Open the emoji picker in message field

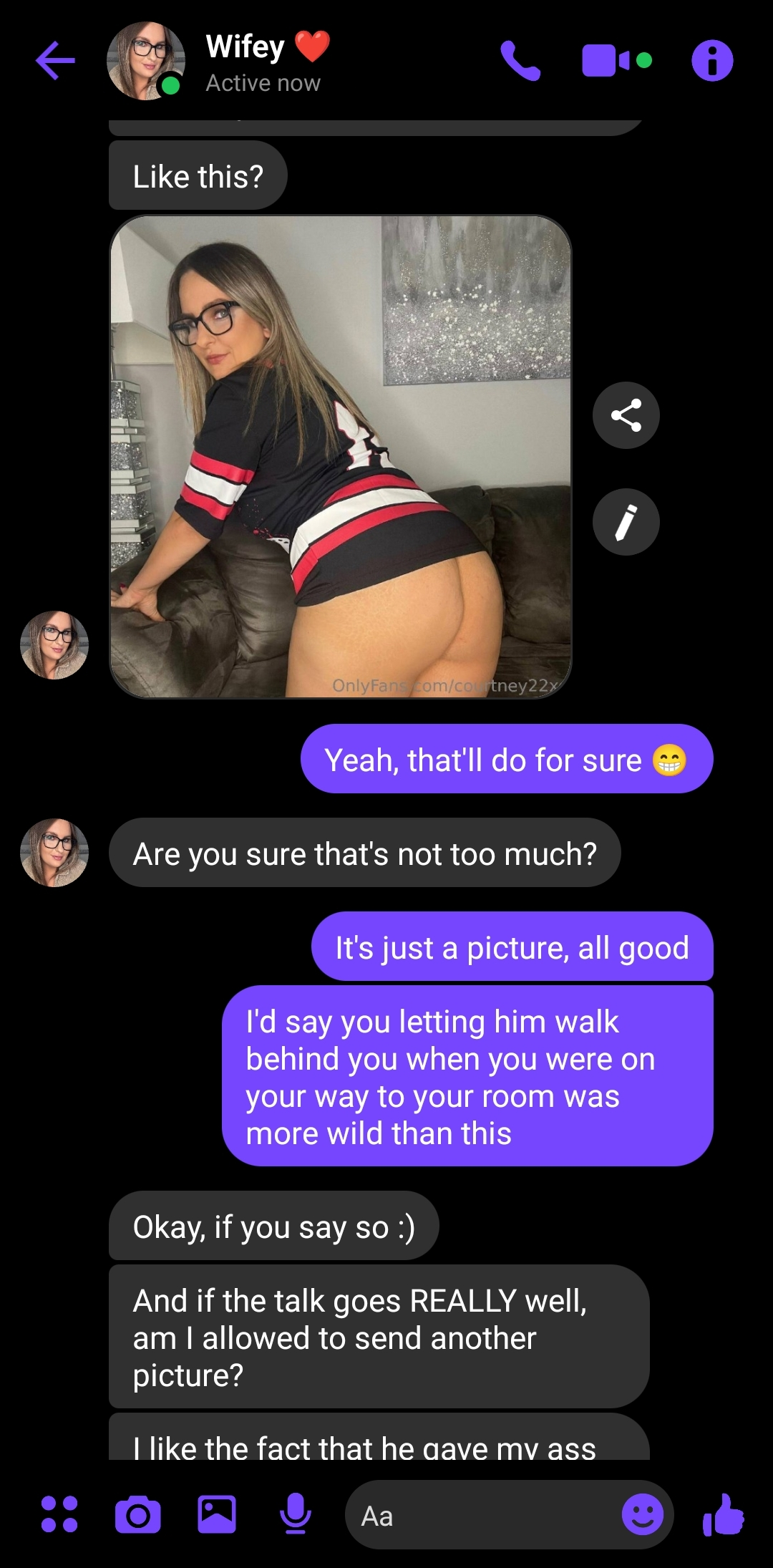coord(642,1514)
